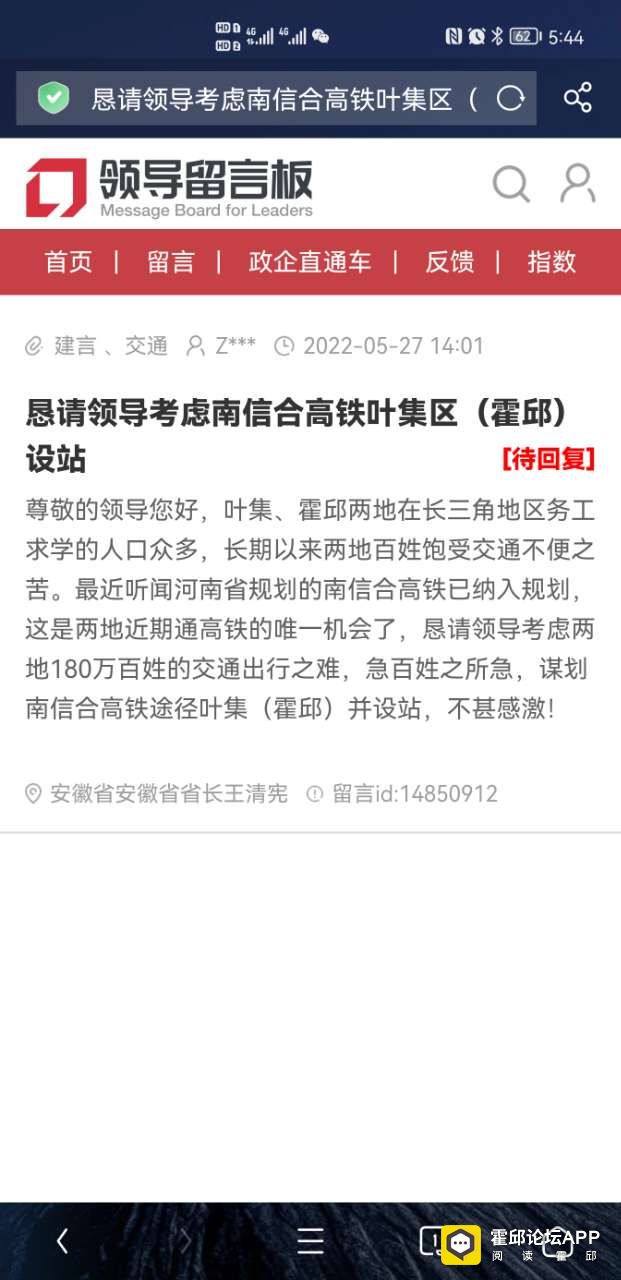Open the search magnifier on the message board
The height and width of the screenshot is (1280, 621).
coord(511,184)
